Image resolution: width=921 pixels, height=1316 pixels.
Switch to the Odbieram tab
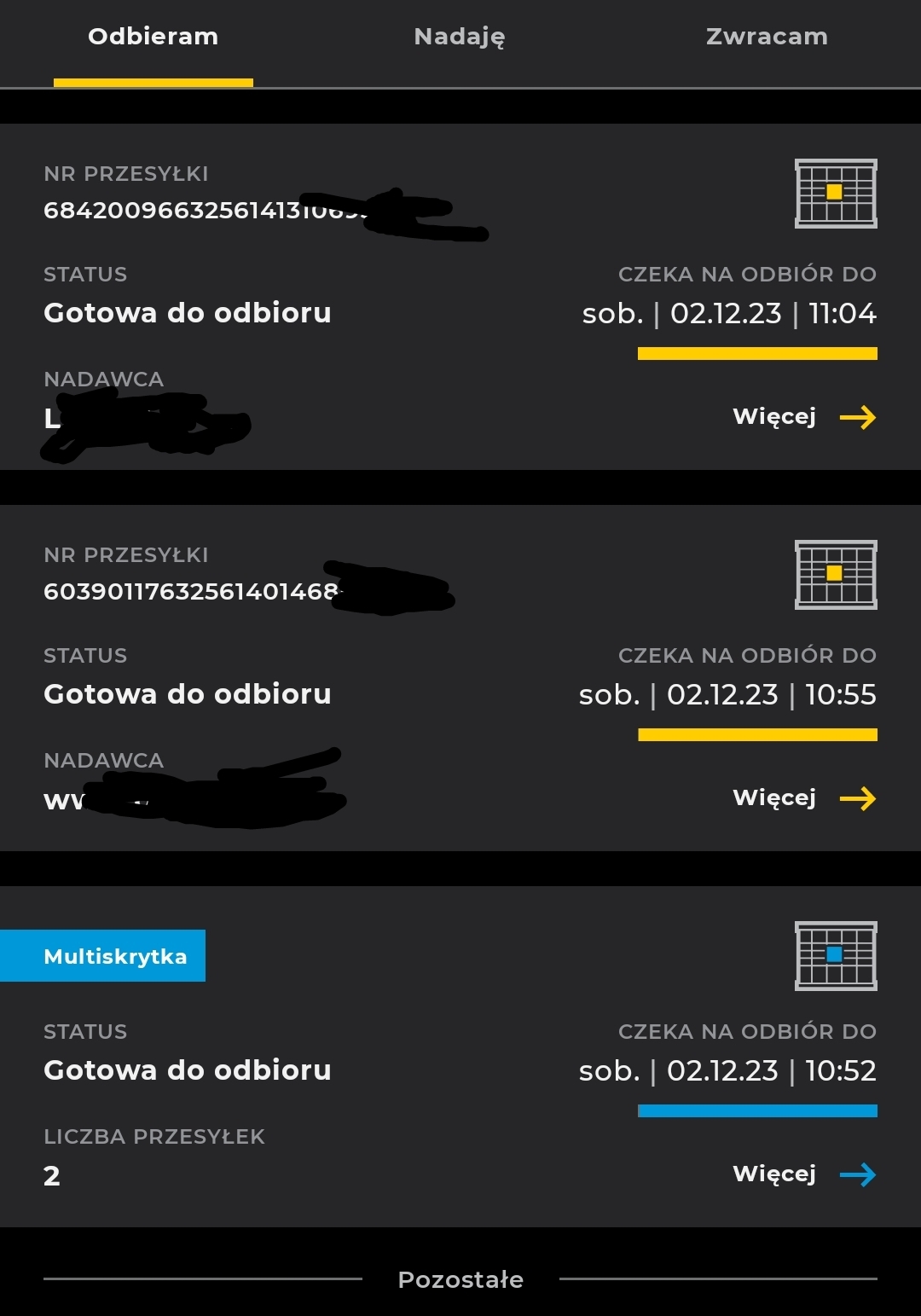click(x=153, y=37)
